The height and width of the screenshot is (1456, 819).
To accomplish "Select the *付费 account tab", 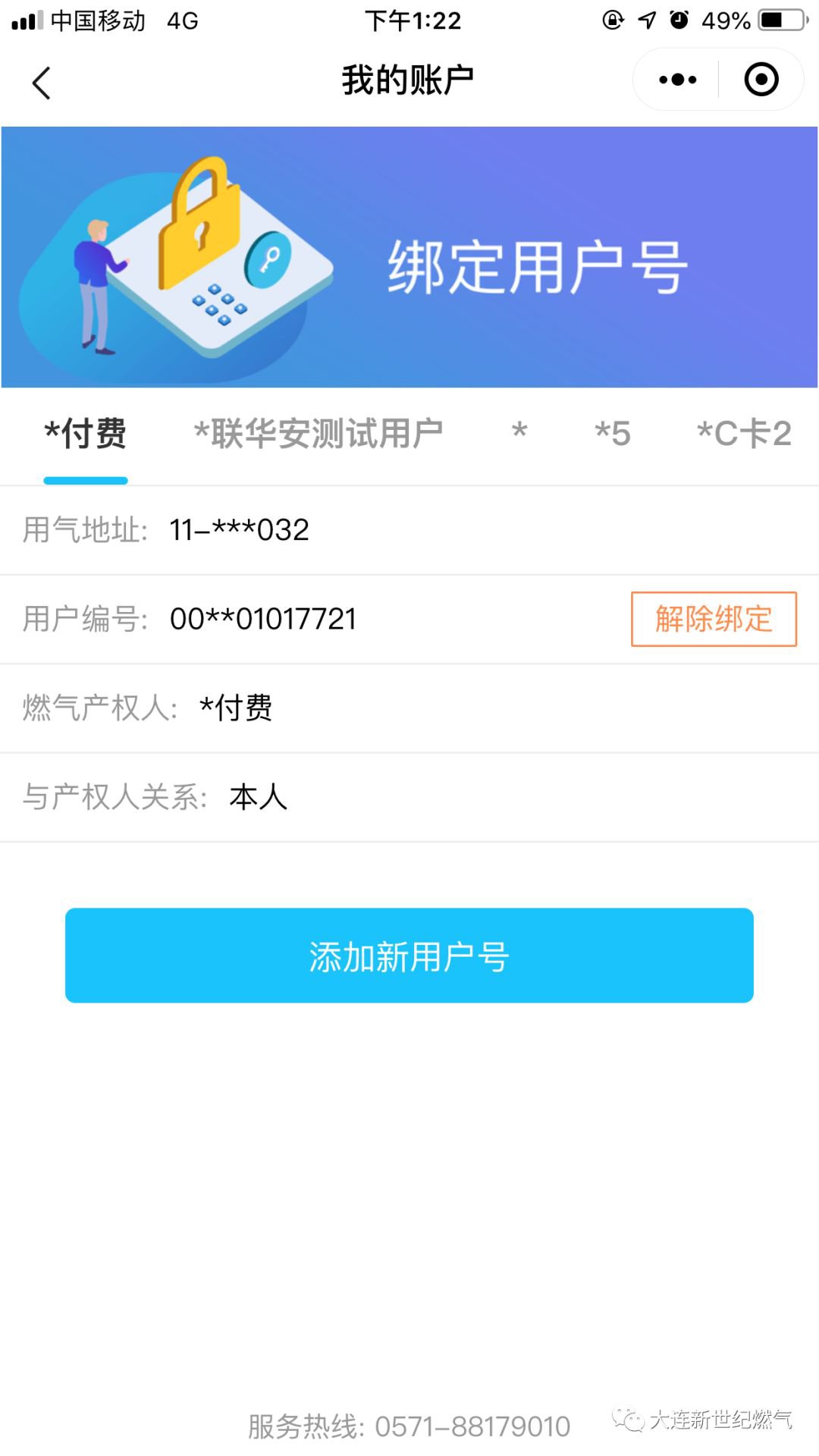I will (86, 434).
